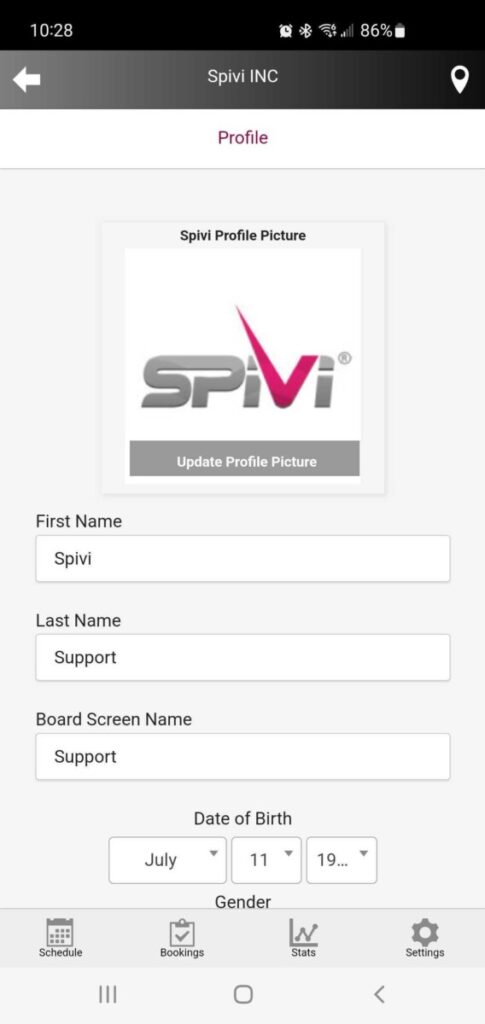This screenshot has width=485, height=1024.
Task: Open the birth month dropdown showing July
Action: click(168, 860)
